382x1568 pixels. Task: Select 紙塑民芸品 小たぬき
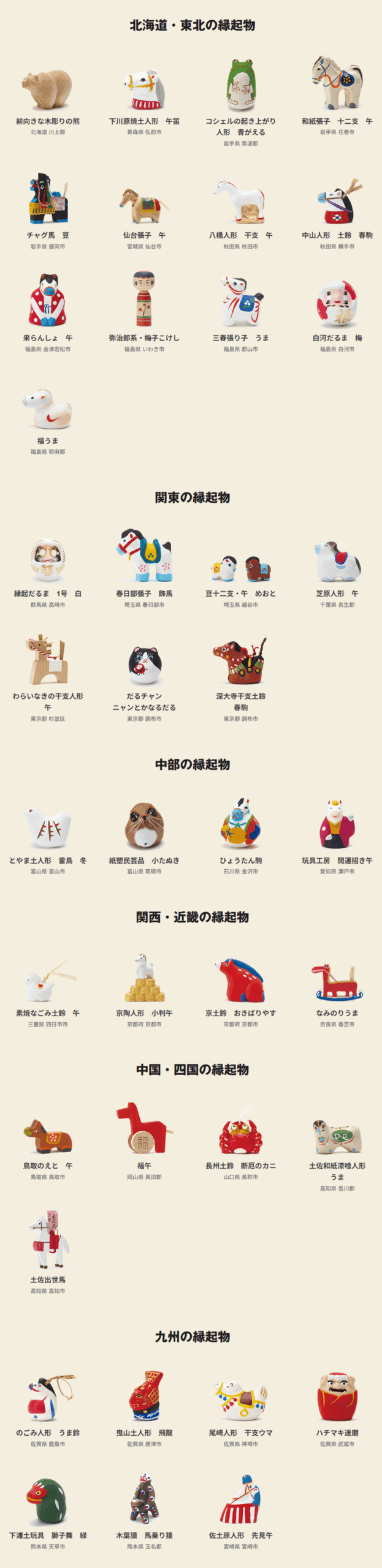coord(144,826)
